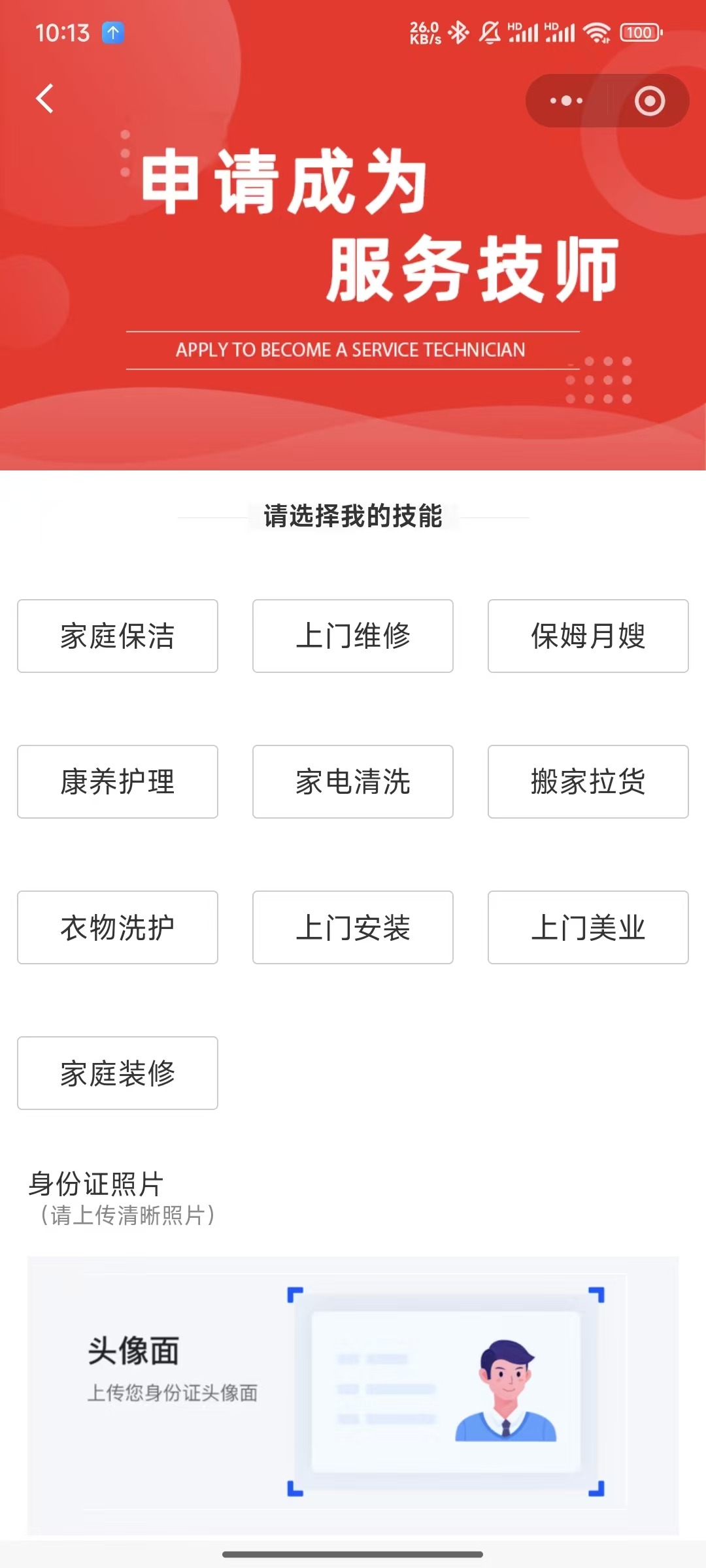The width and height of the screenshot is (706, 1568).
Task: Close the mini program with the circle button
Action: point(649,101)
